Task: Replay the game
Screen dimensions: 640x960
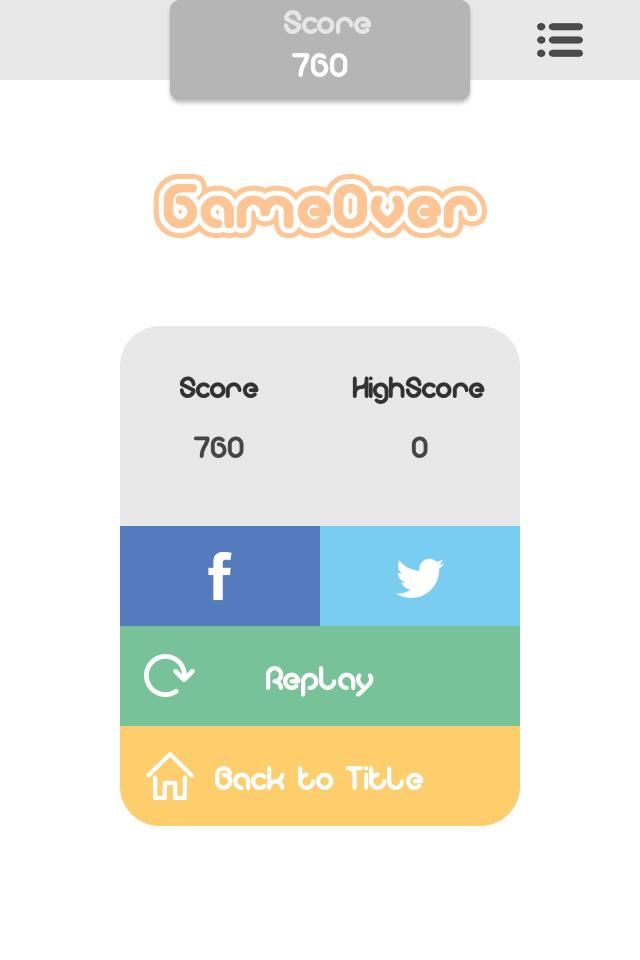Action: [x=320, y=677]
